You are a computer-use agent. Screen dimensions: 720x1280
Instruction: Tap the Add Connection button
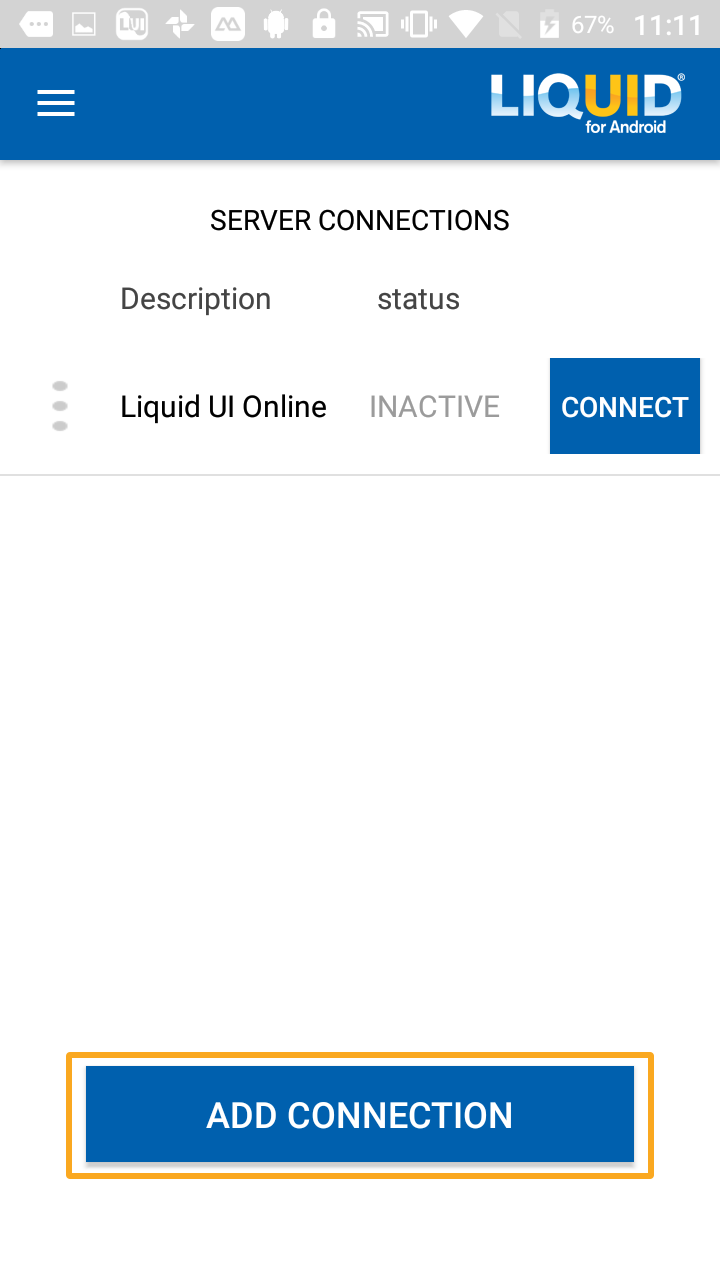point(360,1115)
